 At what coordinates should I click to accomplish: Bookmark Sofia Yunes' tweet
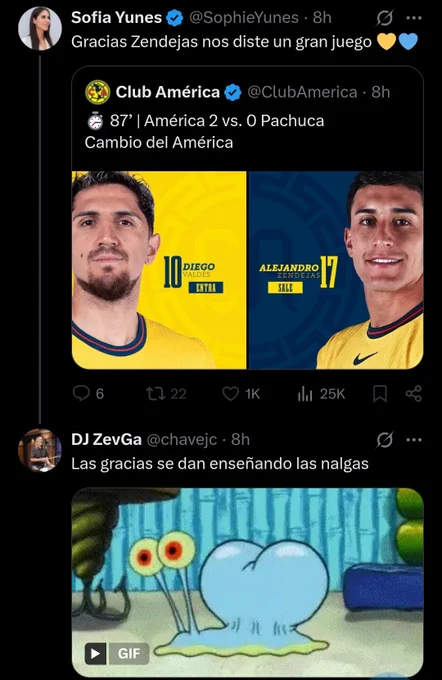click(380, 394)
